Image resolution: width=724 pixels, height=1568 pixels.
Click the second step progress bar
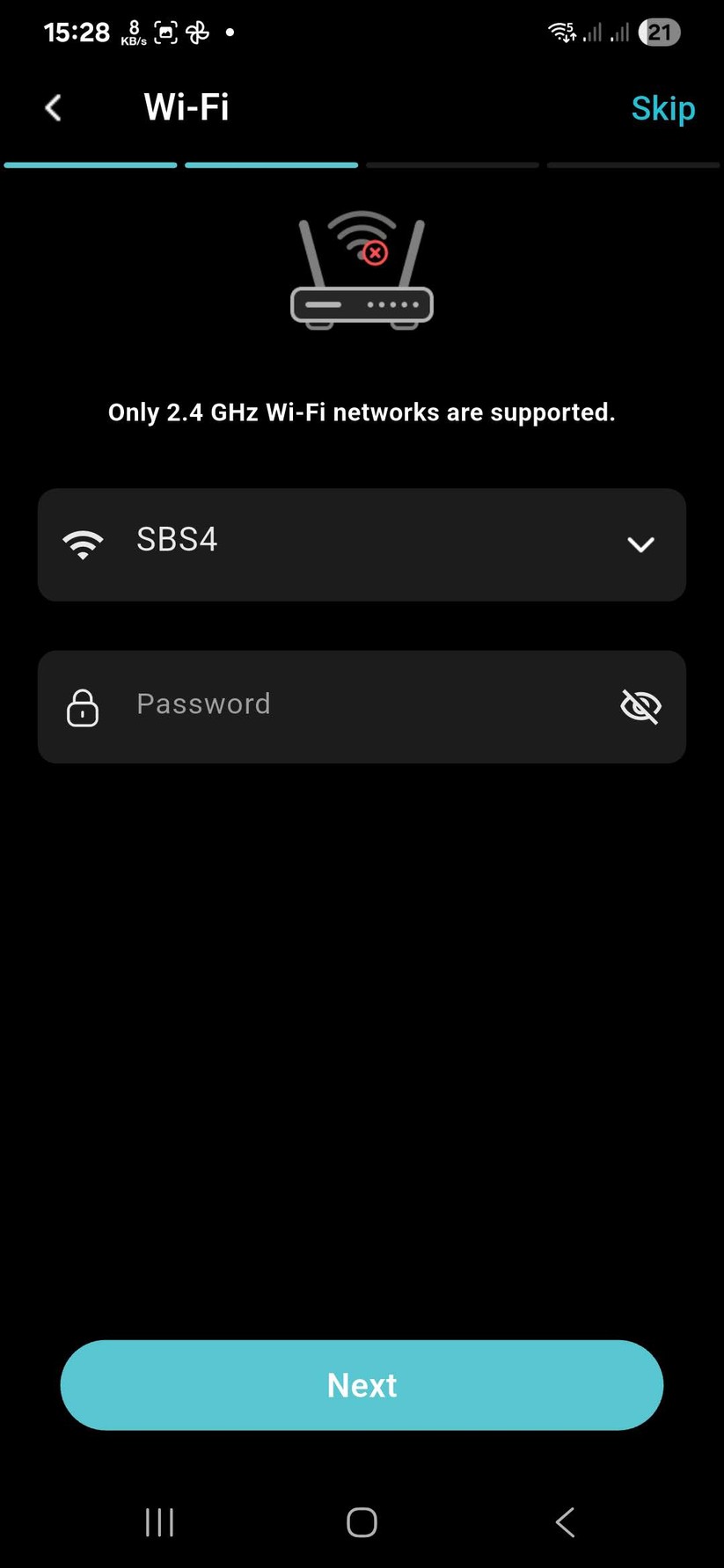tap(270, 164)
